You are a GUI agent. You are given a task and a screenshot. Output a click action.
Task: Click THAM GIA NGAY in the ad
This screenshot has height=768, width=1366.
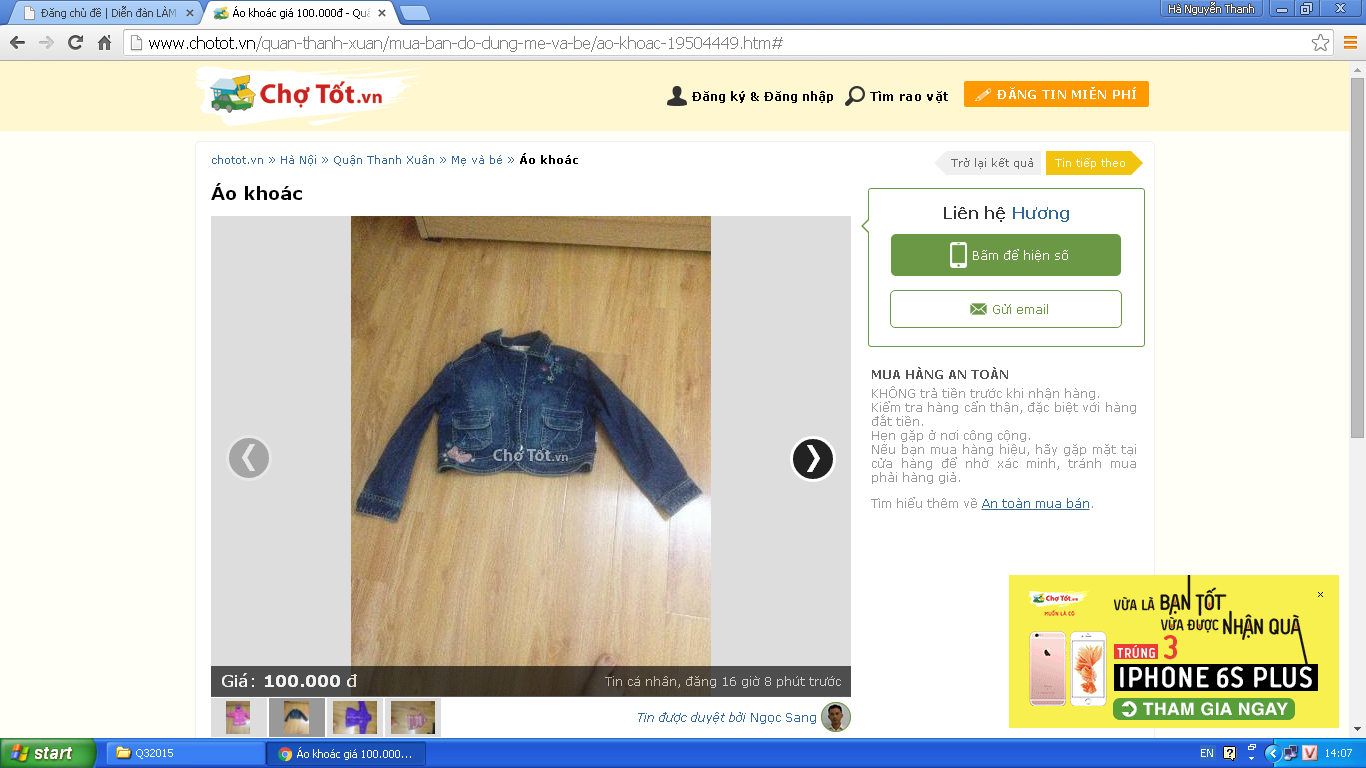click(x=1204, y=709)
